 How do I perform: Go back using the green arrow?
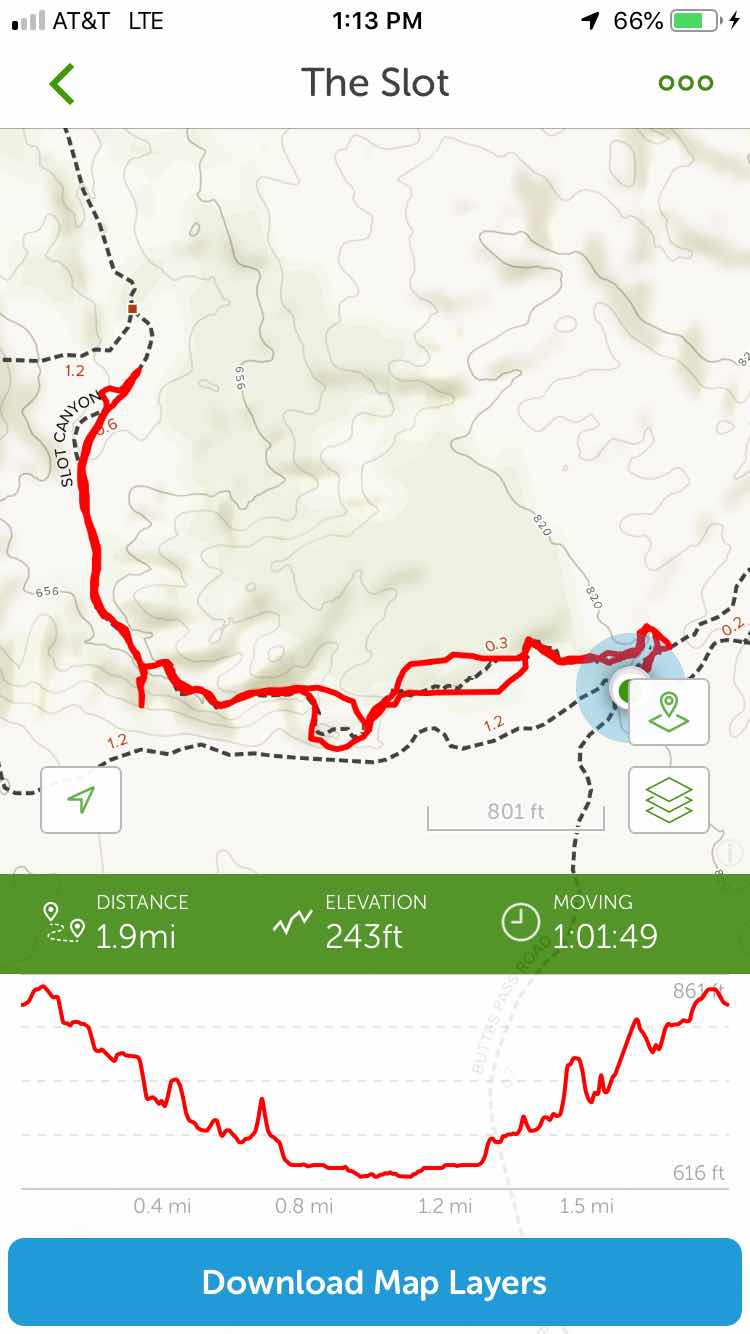pyautogui.click(x=62, y=83)
